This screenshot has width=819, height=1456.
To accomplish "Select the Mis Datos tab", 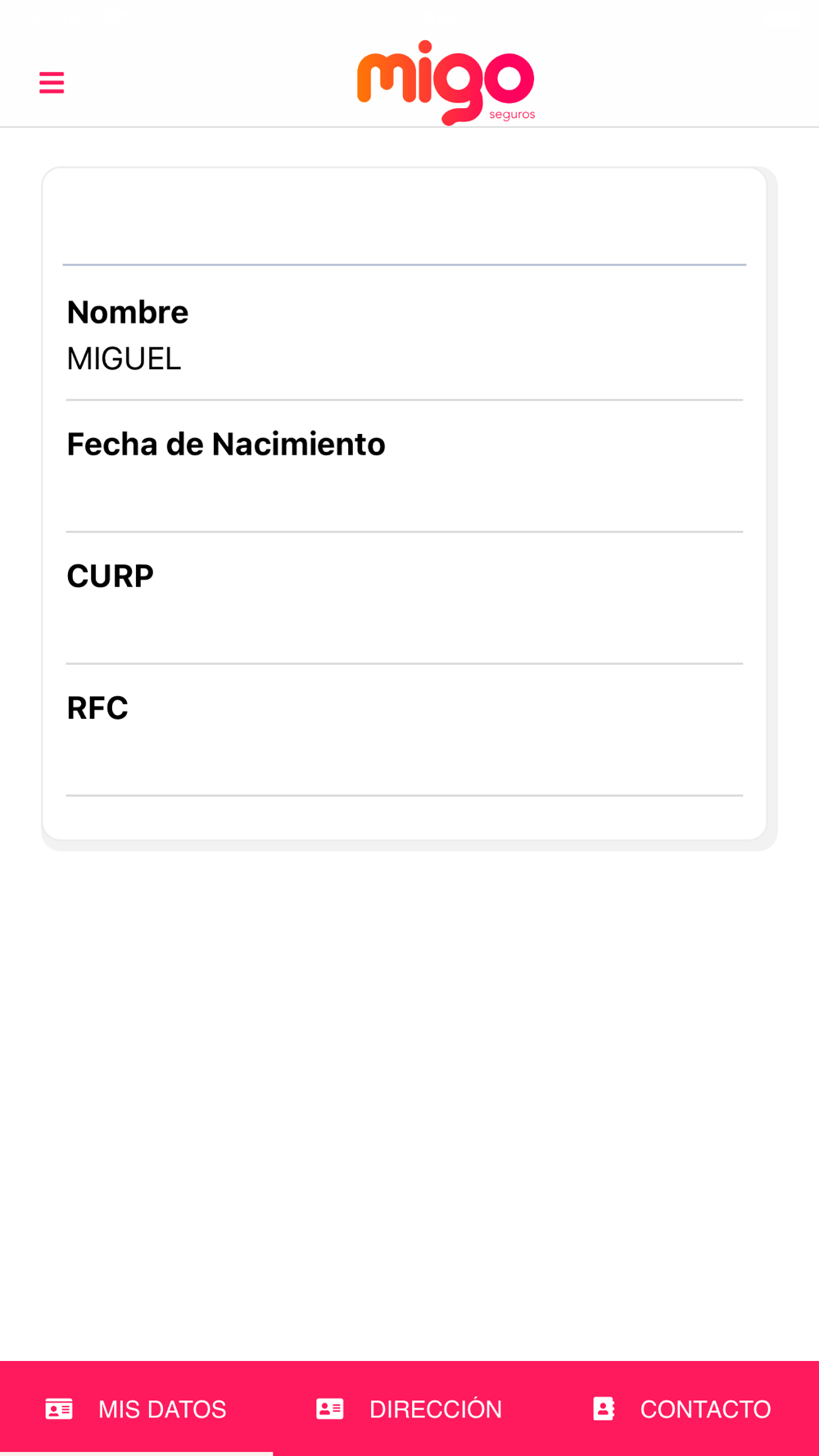I will click(136, 1409).
